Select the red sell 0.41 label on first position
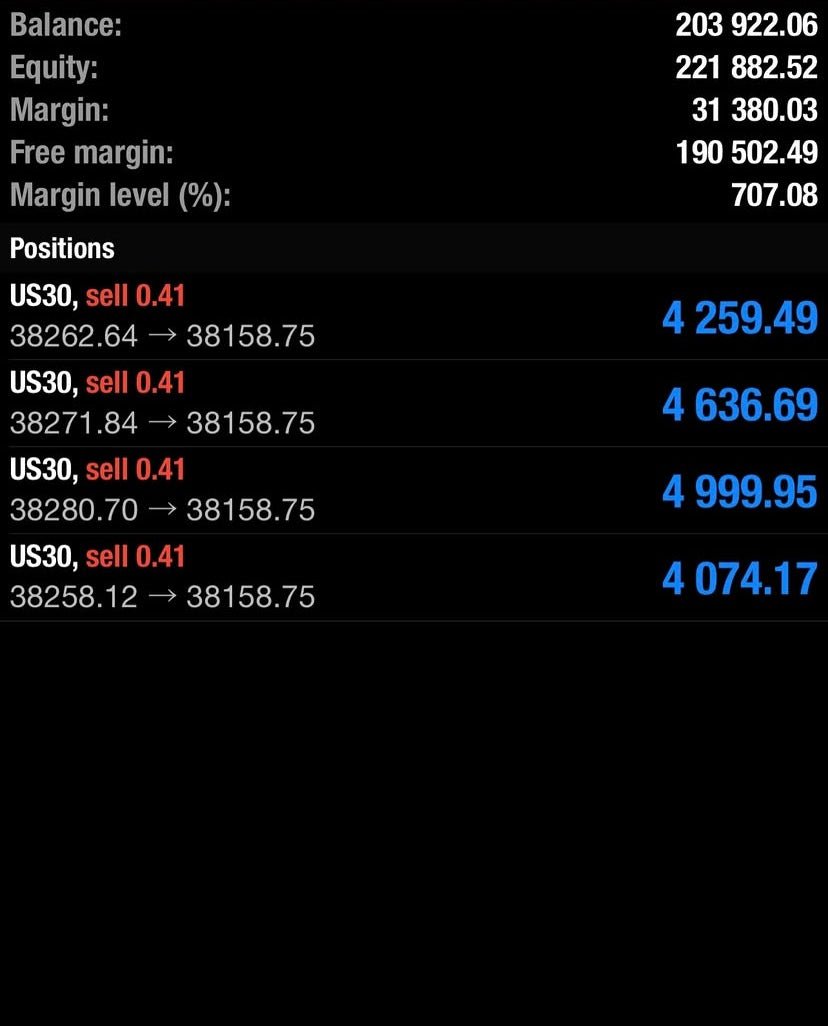828x1026 pixels. [x=136, y=296]
